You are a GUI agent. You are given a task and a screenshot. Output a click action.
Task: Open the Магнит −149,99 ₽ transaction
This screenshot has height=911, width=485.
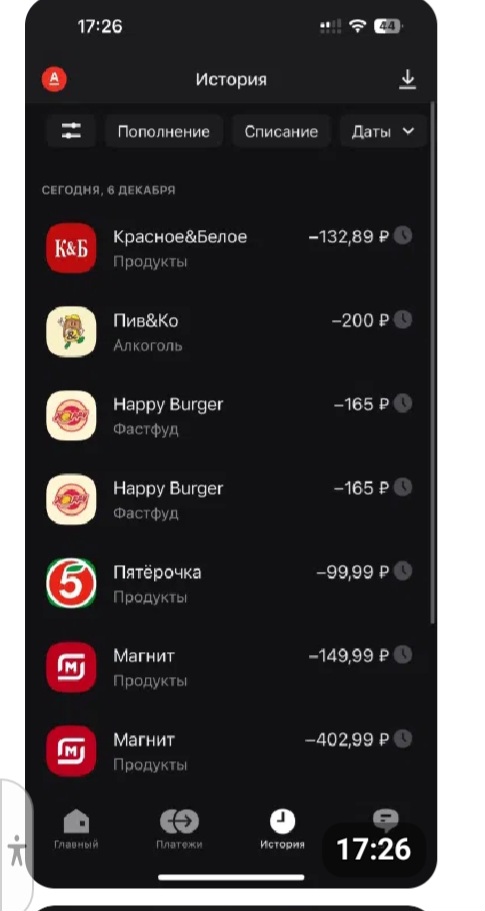(229, 667)
